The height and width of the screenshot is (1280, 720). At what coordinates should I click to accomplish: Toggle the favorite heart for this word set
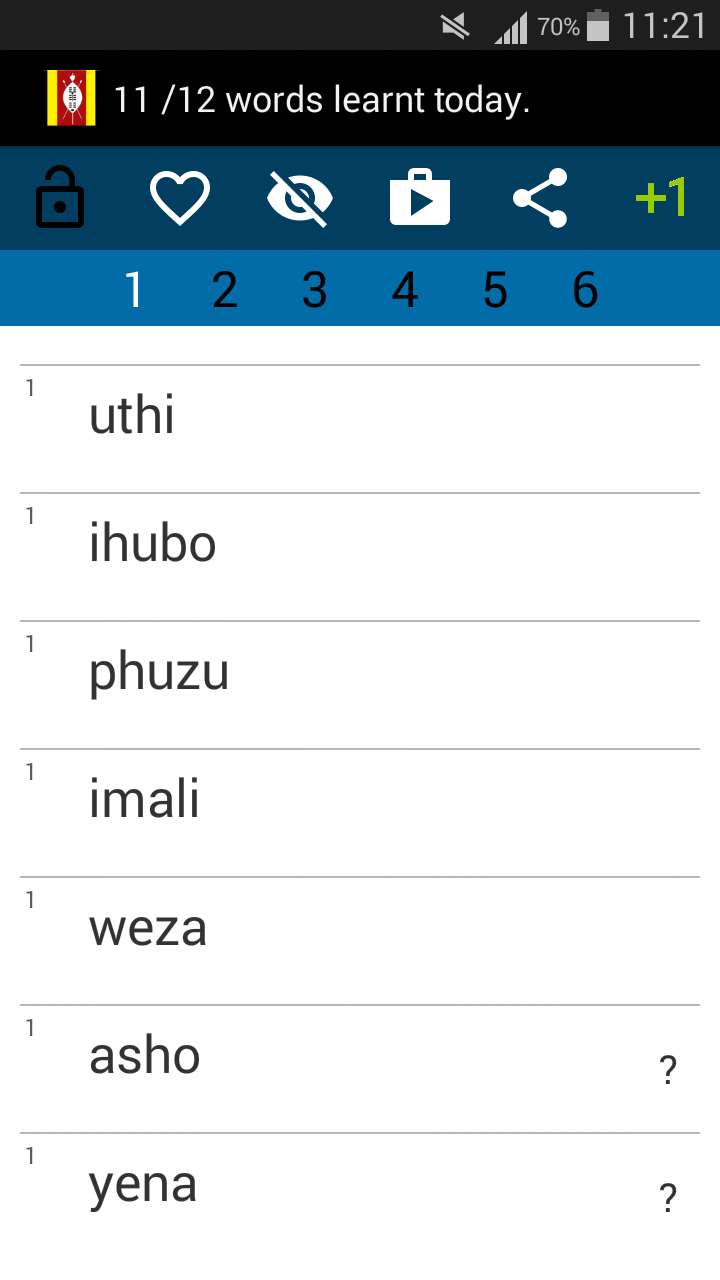pos(179,197)
